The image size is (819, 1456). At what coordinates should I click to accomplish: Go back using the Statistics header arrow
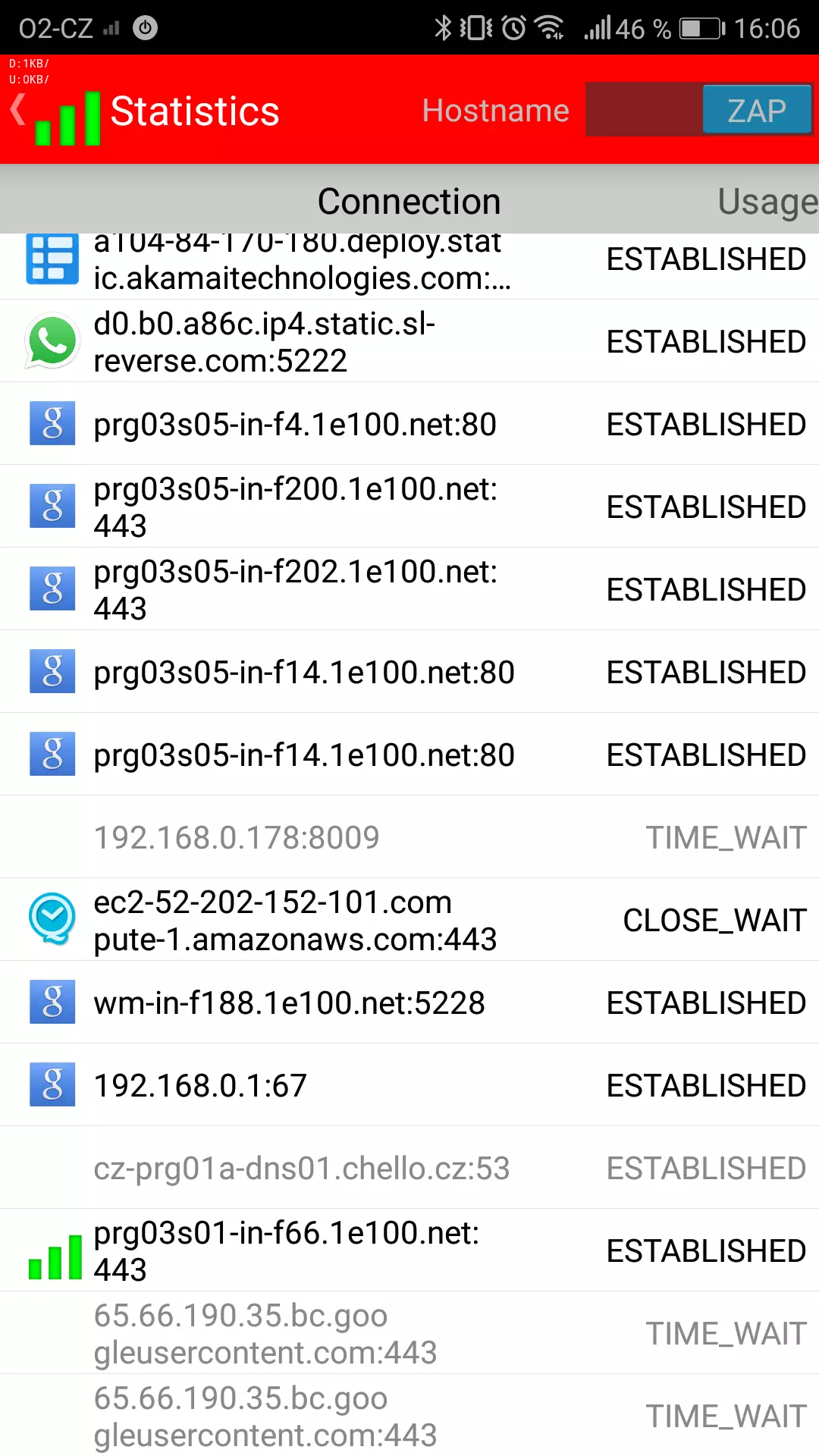pos(18,111)
